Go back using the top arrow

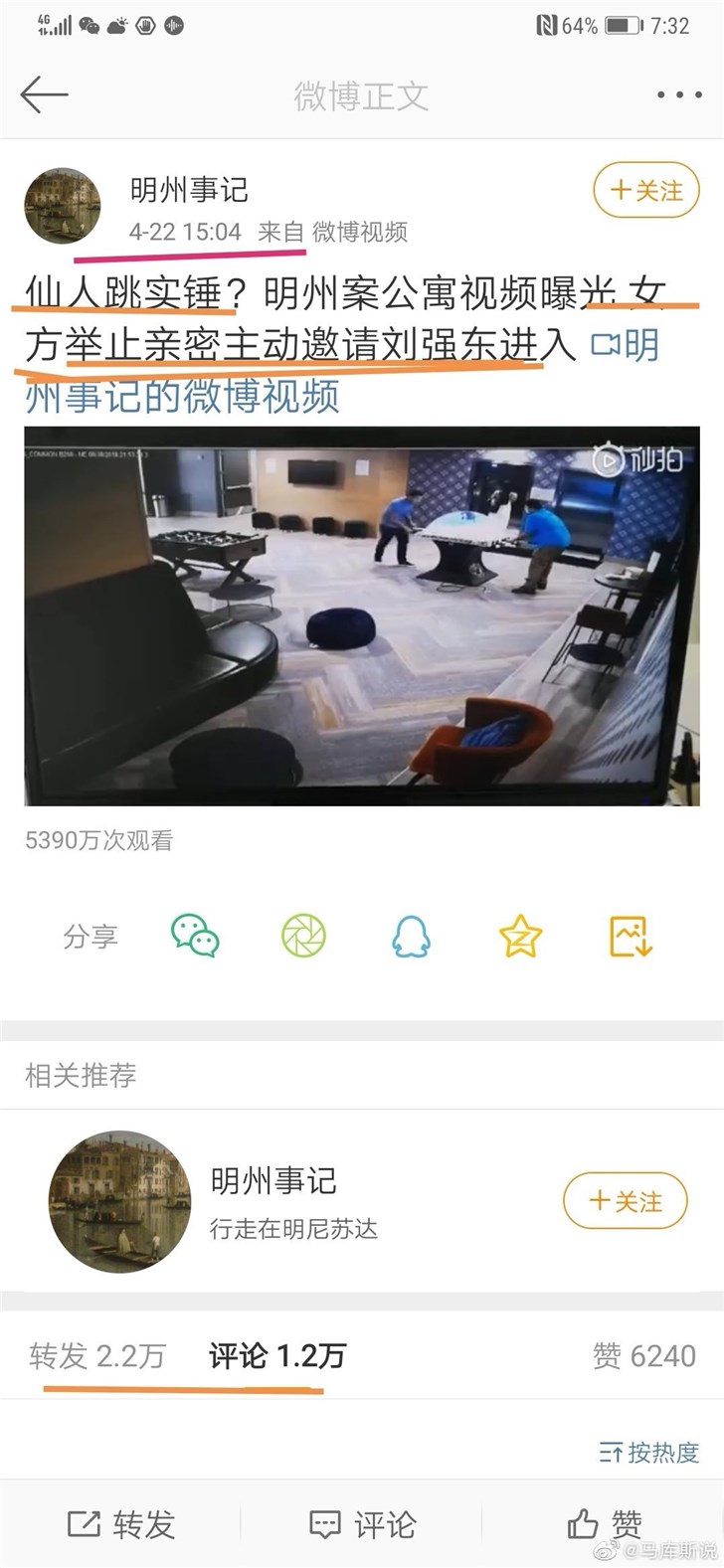pos(44,95)
